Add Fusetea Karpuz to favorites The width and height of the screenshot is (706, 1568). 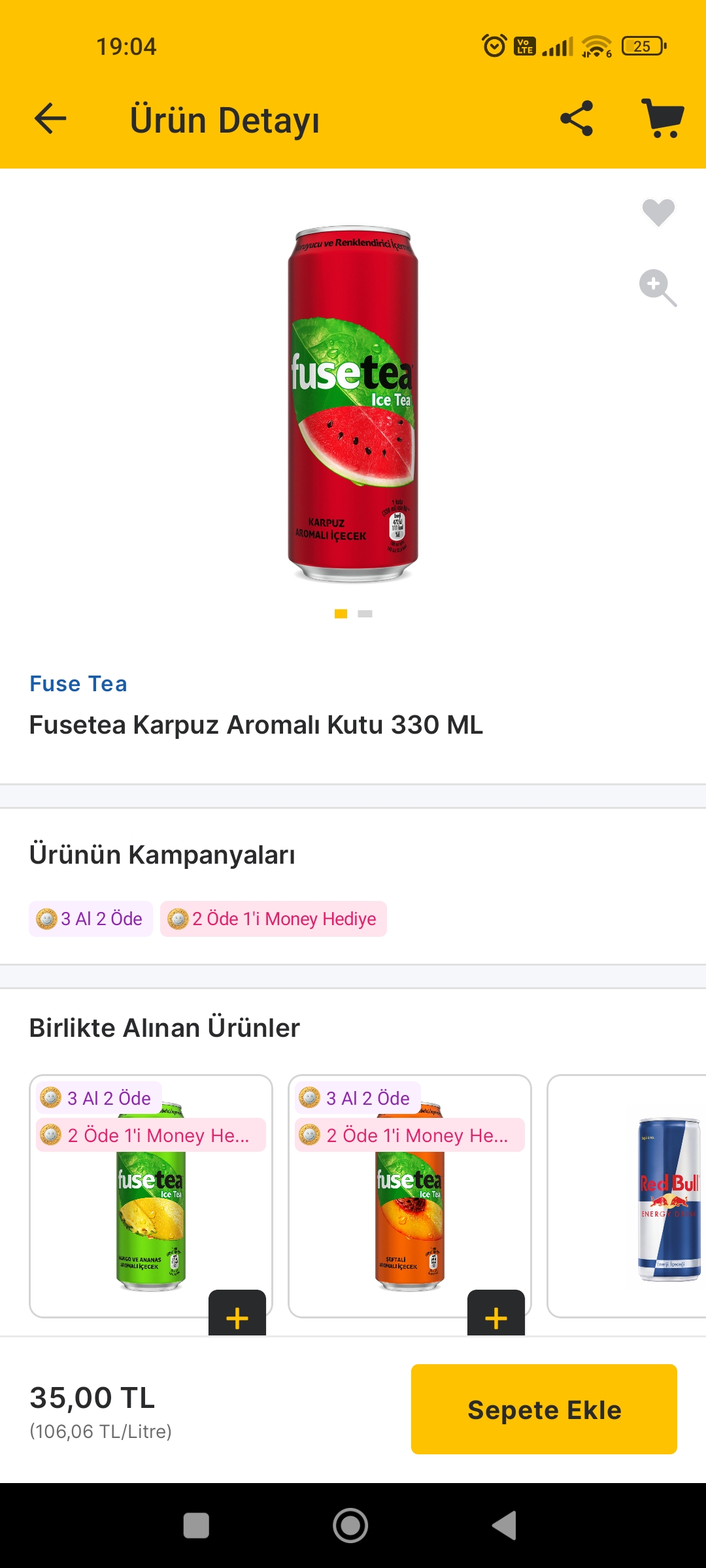[658, 212]
